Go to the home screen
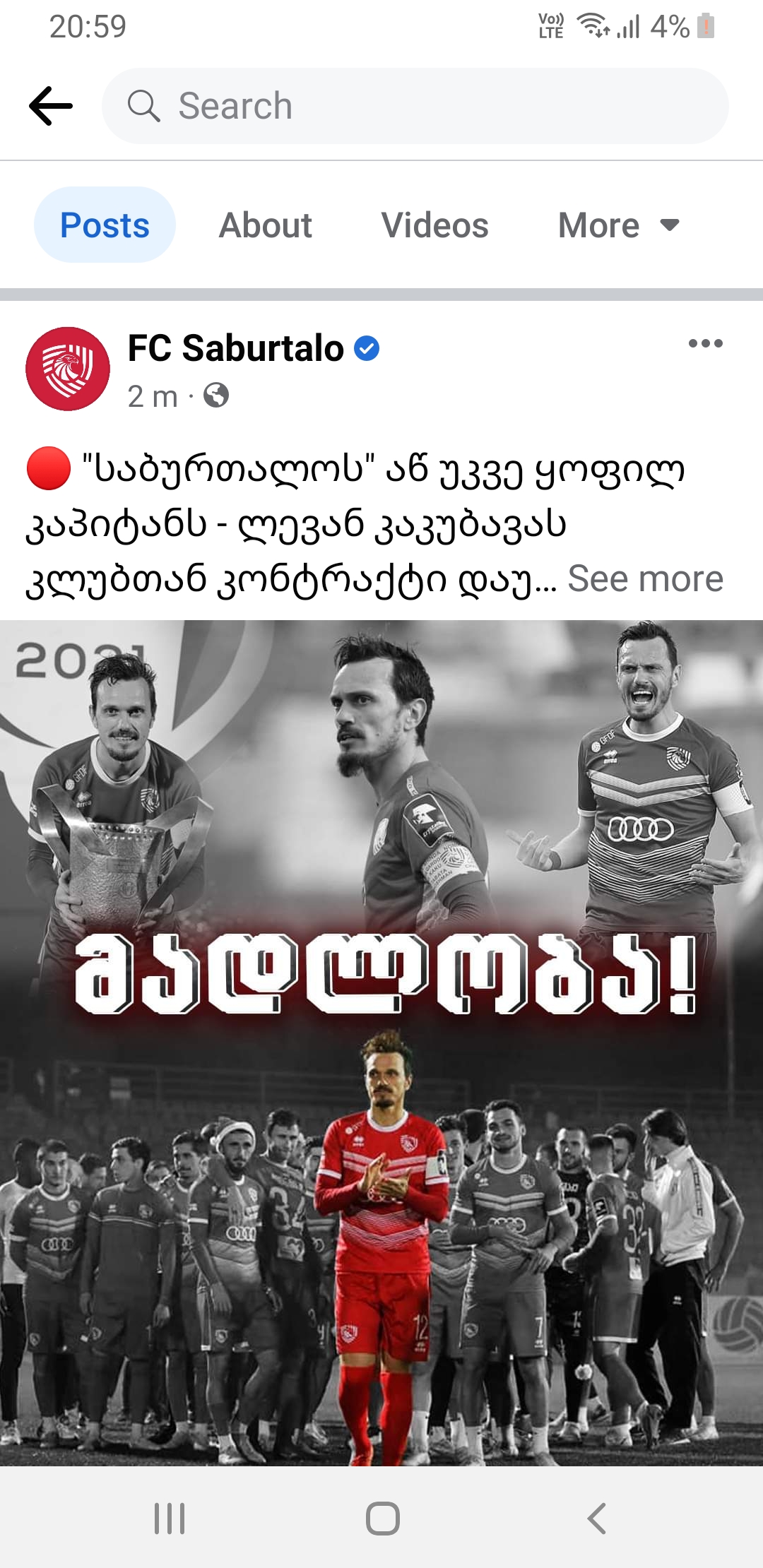The width and height of the screenshot is (763, 1568). point(382,1518)
